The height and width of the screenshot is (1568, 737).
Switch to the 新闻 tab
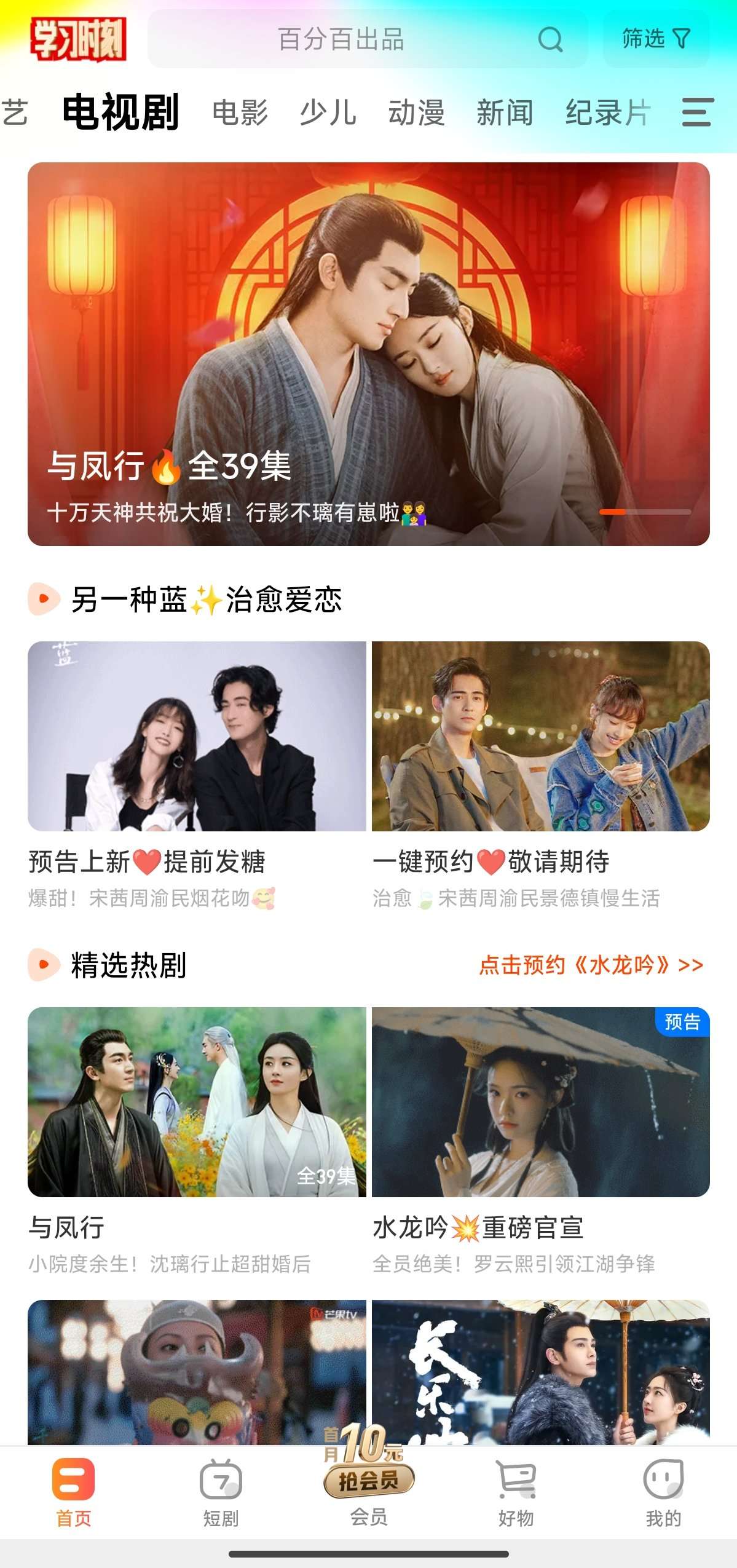click(x=505, y=113)
